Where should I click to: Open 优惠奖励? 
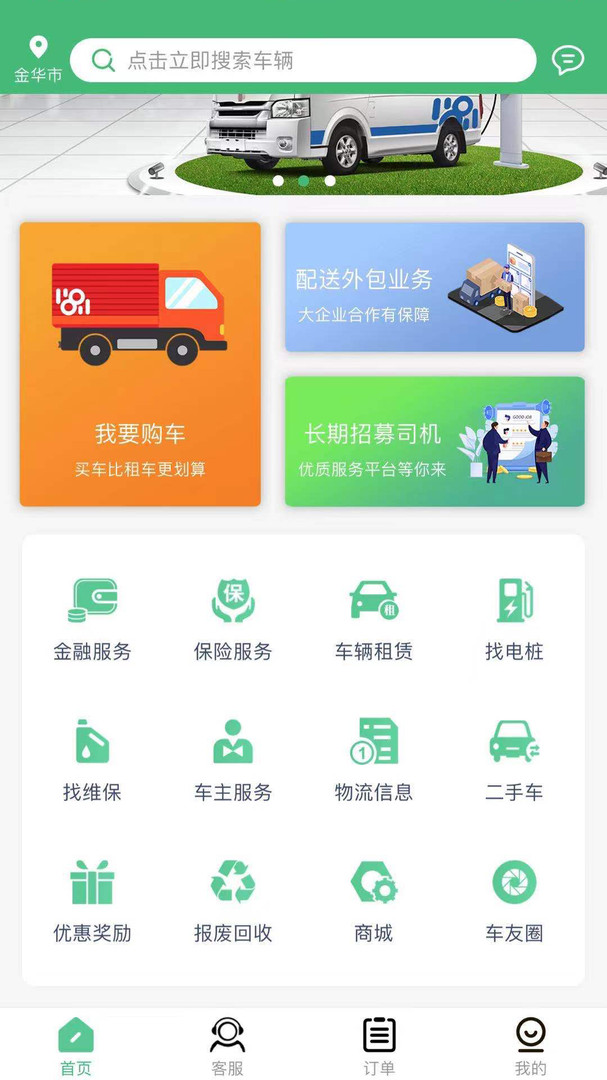[92, 902]
